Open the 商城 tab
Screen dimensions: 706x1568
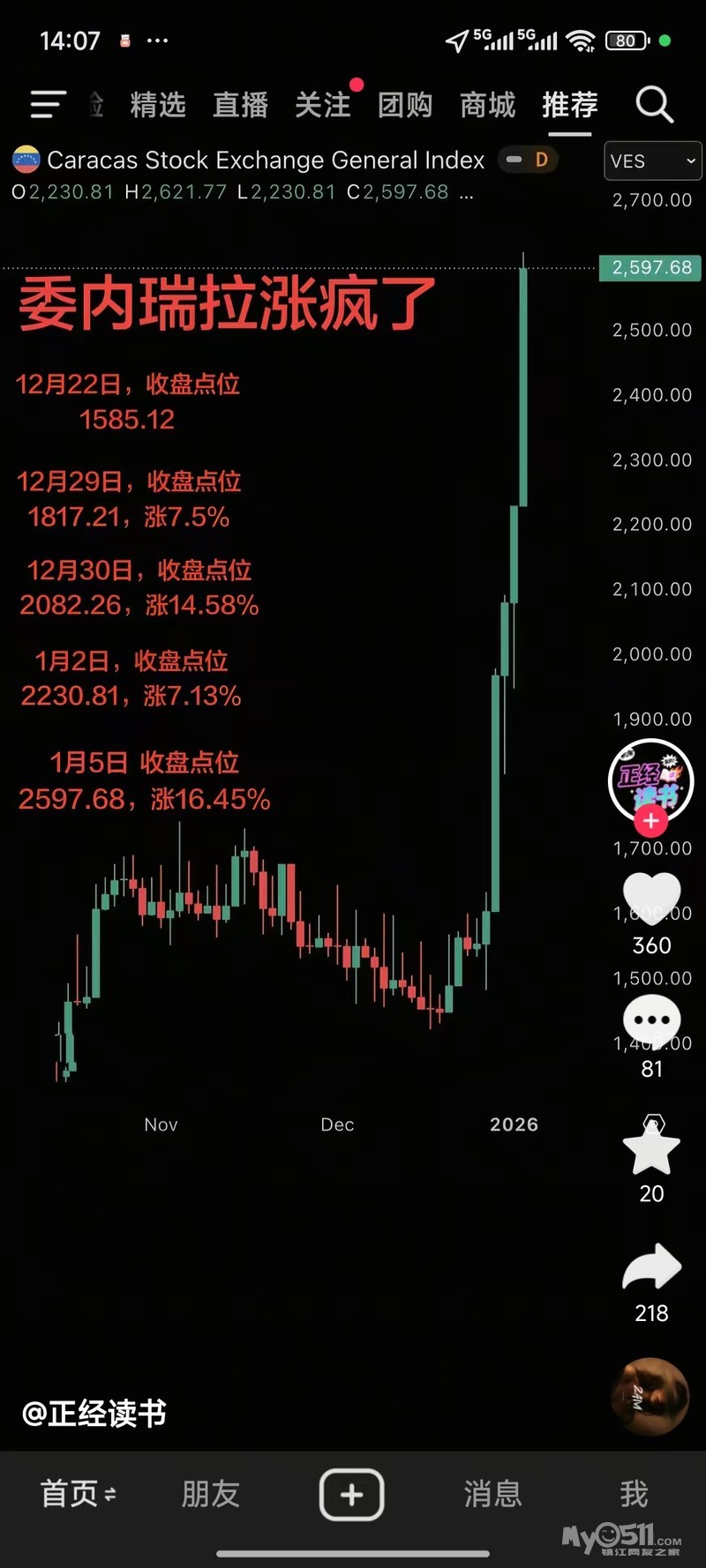[487, 105]
